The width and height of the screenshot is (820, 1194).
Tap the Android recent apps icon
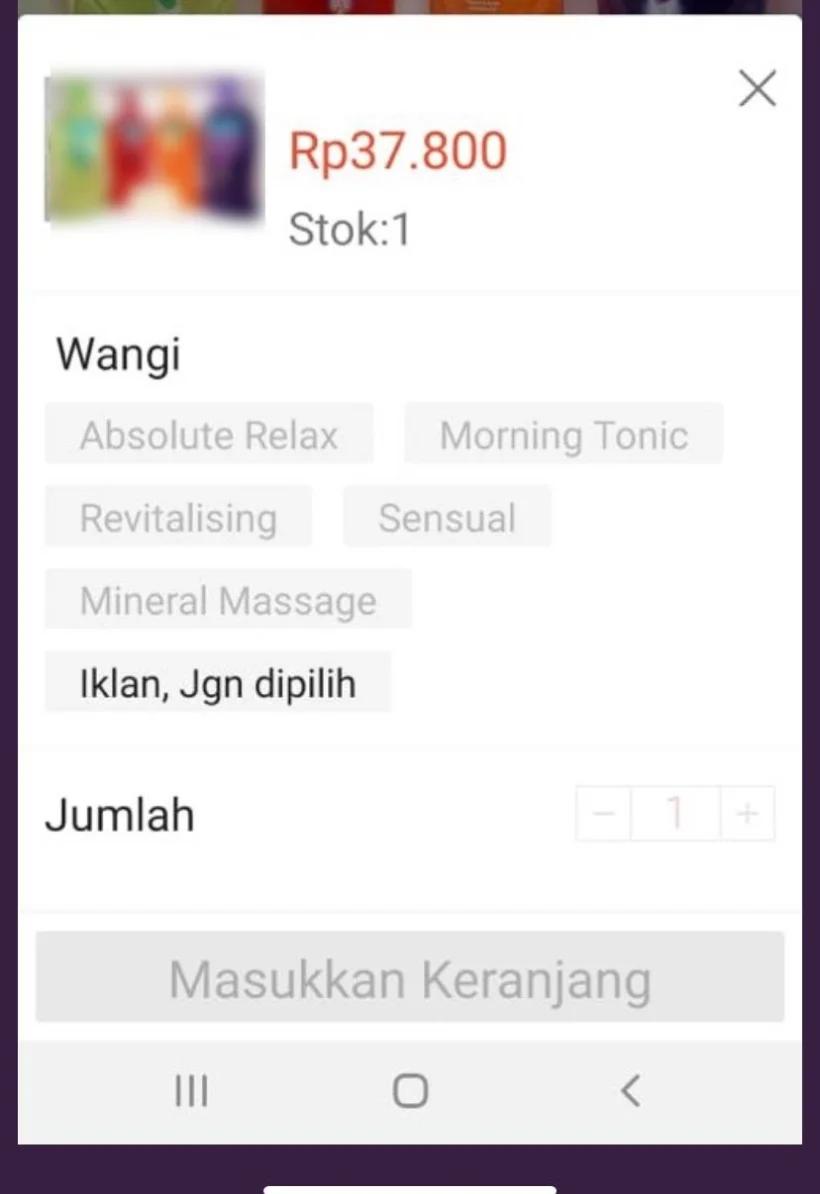(190, 1091)
